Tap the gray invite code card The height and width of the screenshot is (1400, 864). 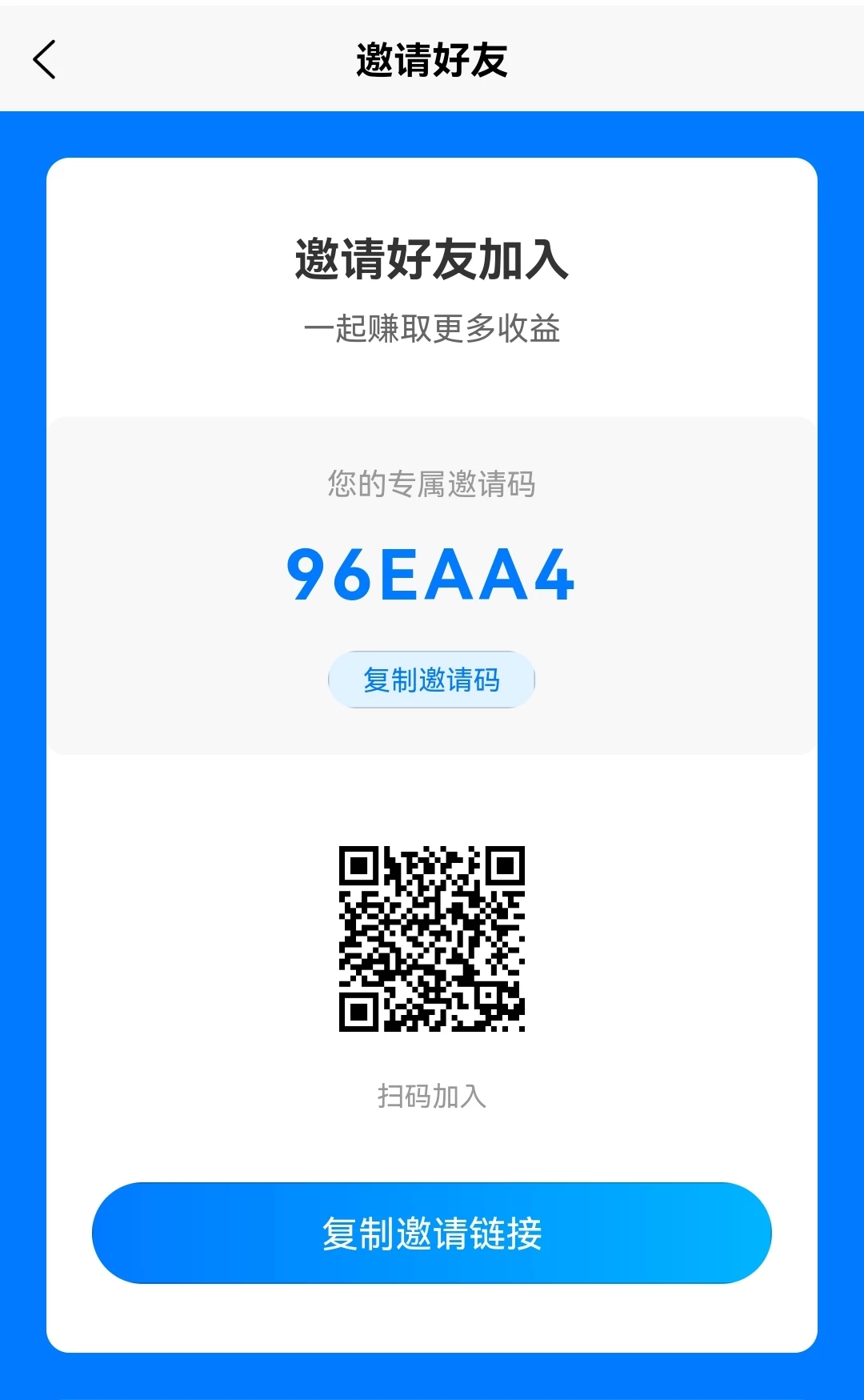point(432,584)
